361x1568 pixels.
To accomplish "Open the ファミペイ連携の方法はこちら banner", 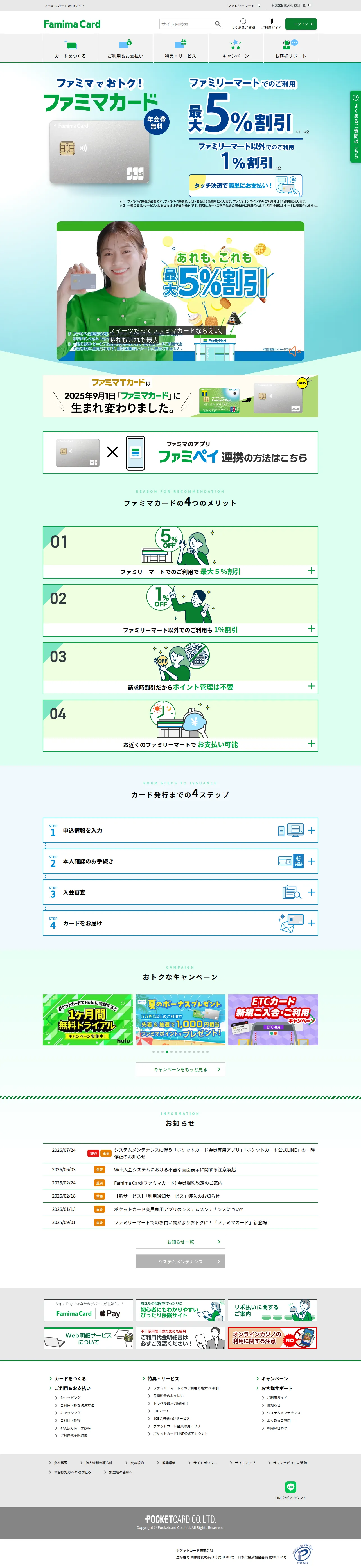I will pyautogui.click(x=180, y=452).
